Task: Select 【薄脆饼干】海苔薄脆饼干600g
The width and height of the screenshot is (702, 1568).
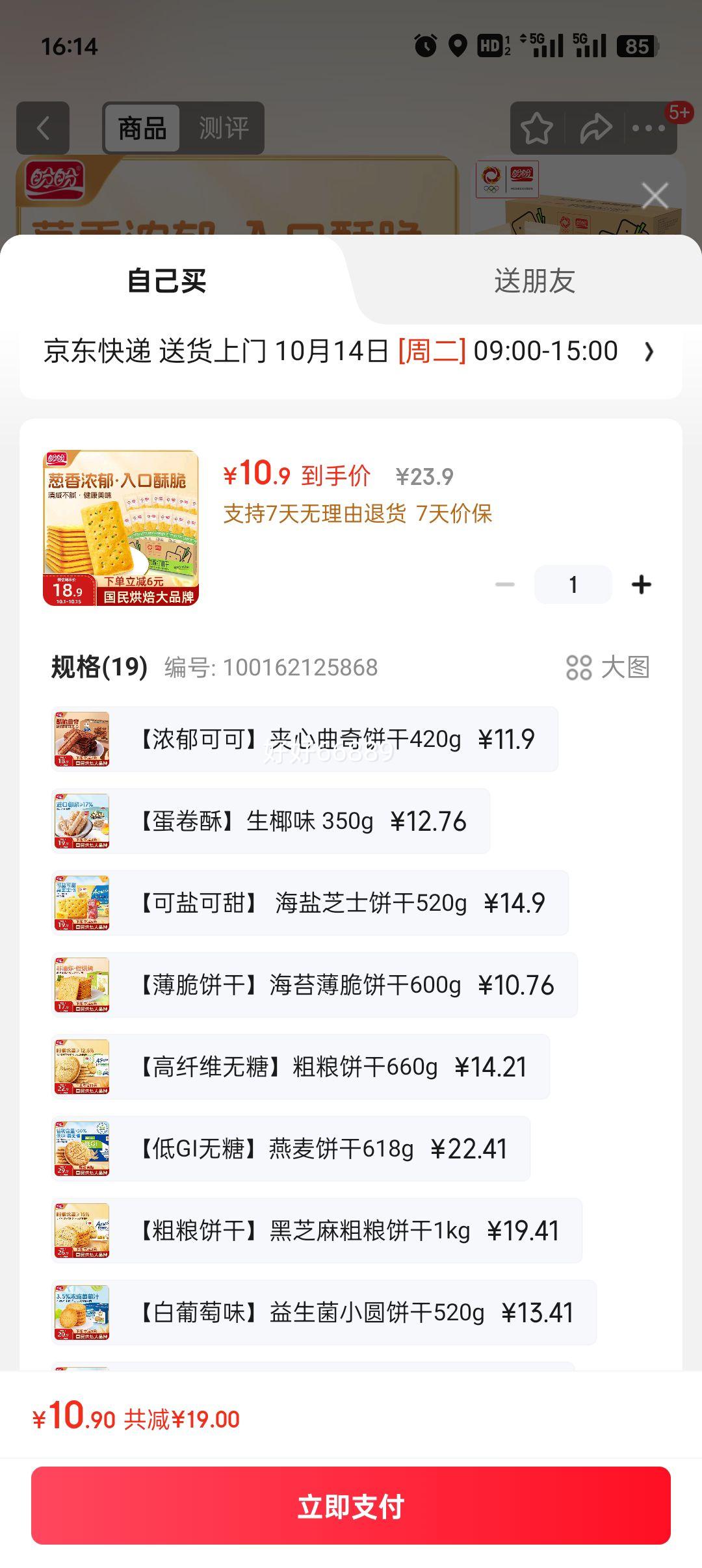Action: [x=314, y=985]
